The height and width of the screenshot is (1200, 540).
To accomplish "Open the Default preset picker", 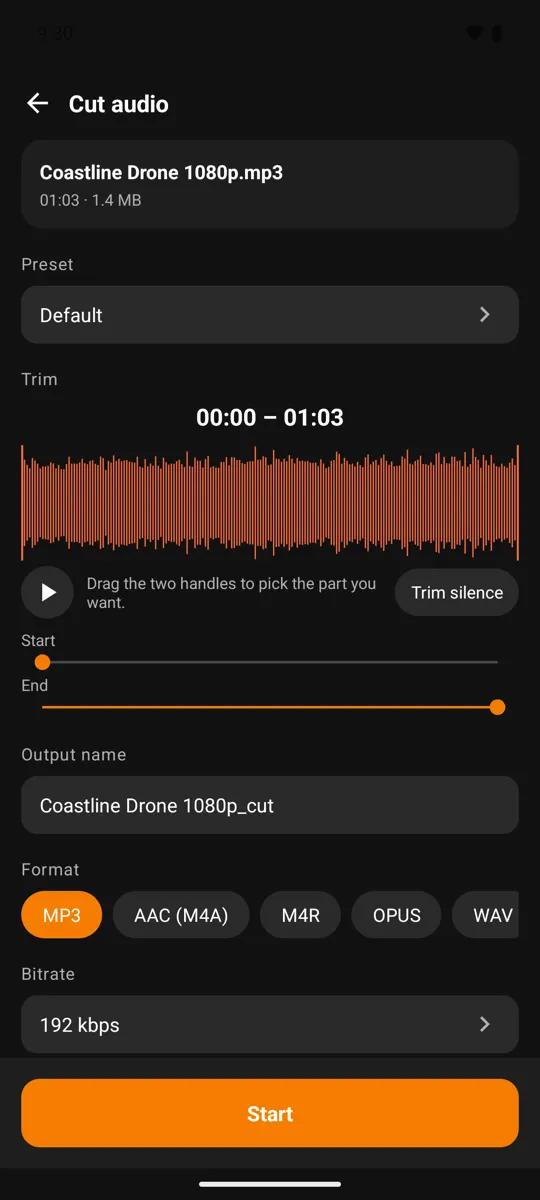I will (270, 315).
